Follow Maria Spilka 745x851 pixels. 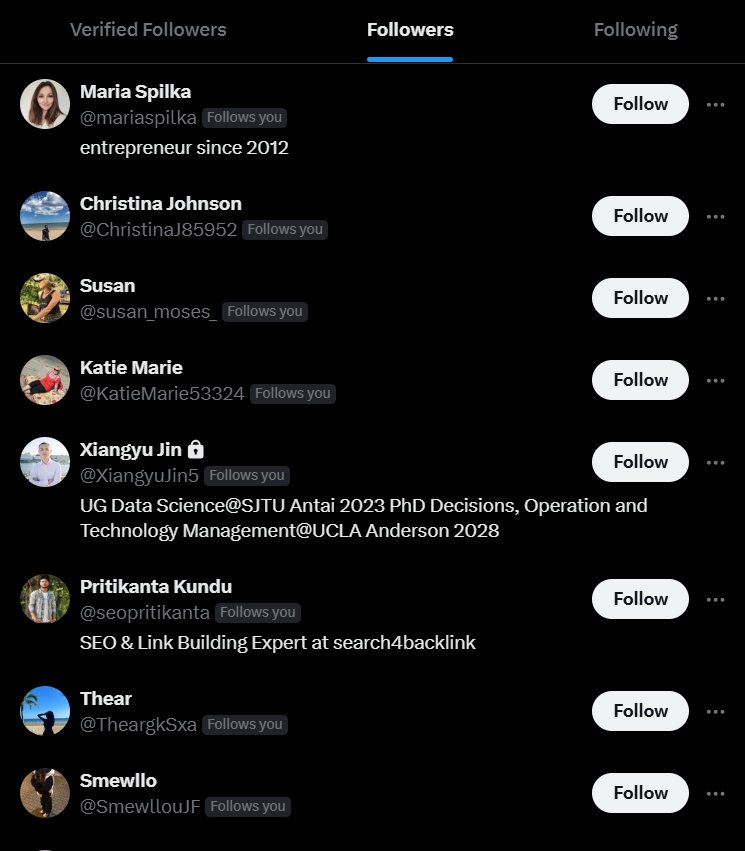[640, 104]
